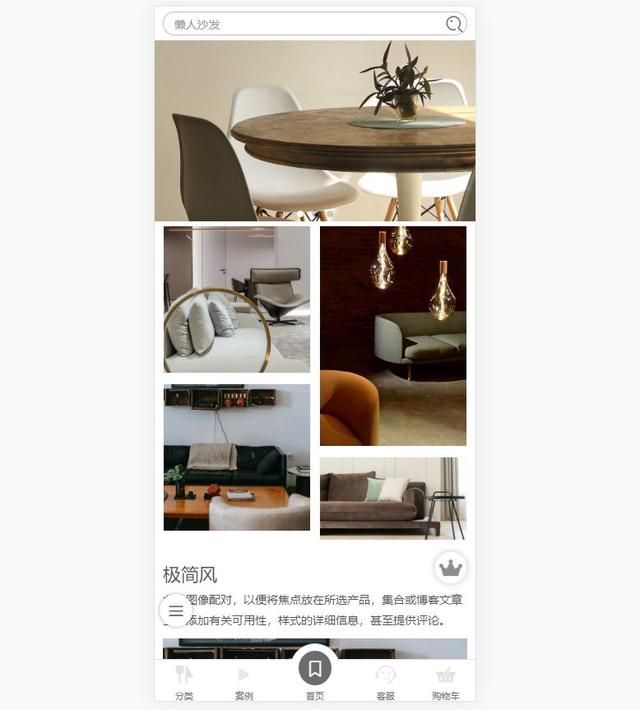Tap the 懒人沙发 search field
This screenshot has width=640, height=710.
(300, 24)
